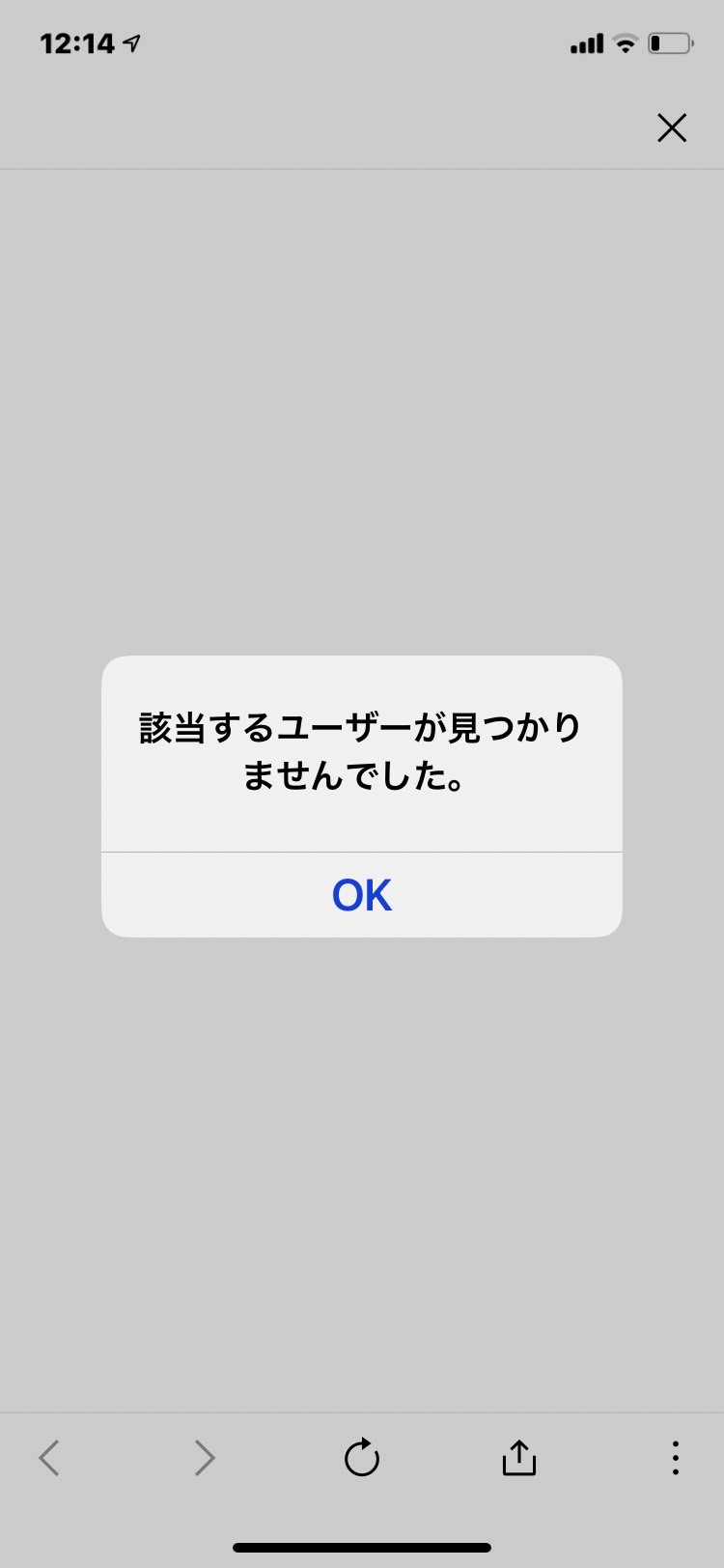Go forward to the next page
The width and height of the screenshot is (724, 1568).
[x=205, y=1457]
